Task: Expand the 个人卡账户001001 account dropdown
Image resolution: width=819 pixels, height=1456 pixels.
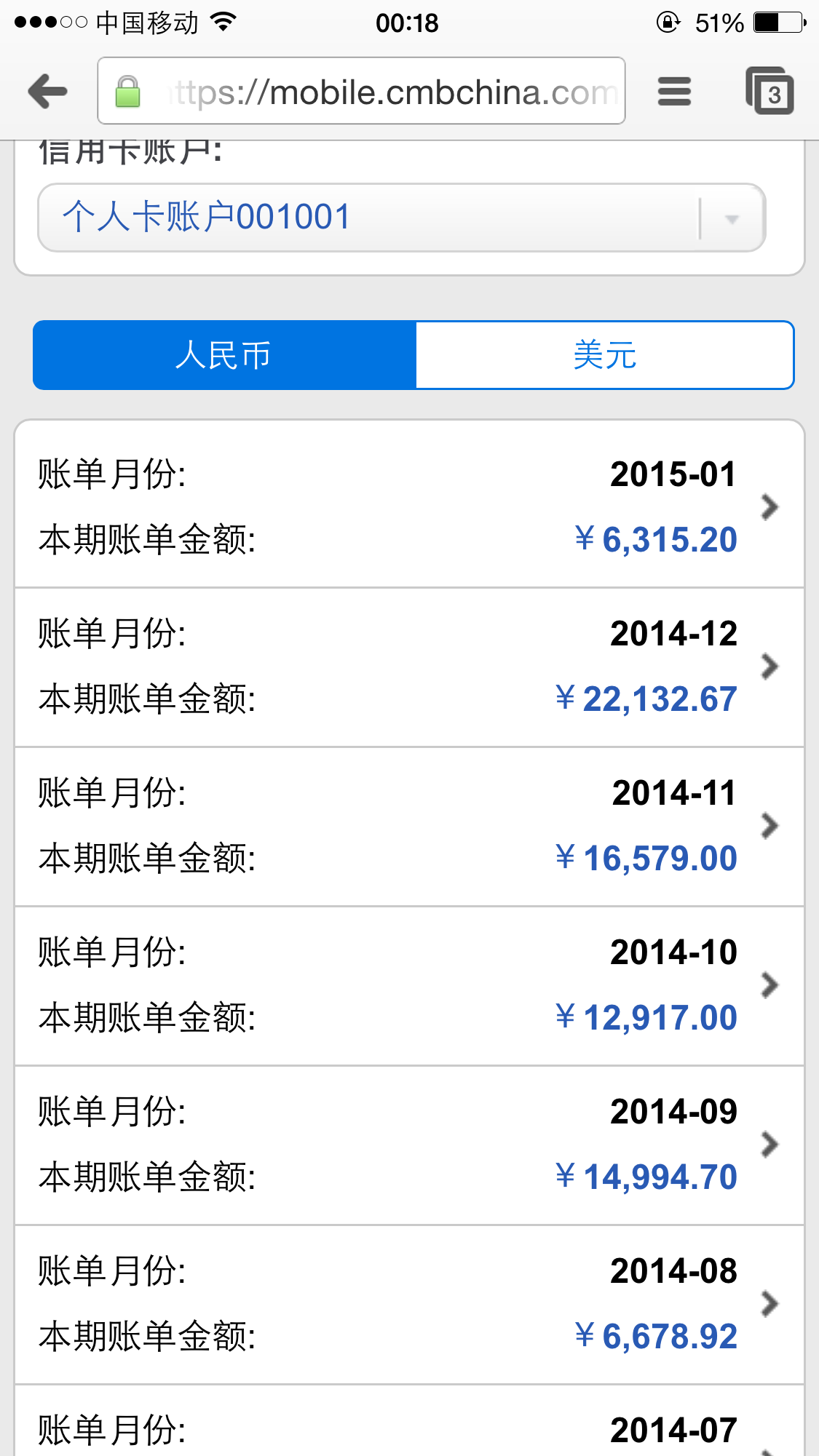Action: (x=401, y=218)
